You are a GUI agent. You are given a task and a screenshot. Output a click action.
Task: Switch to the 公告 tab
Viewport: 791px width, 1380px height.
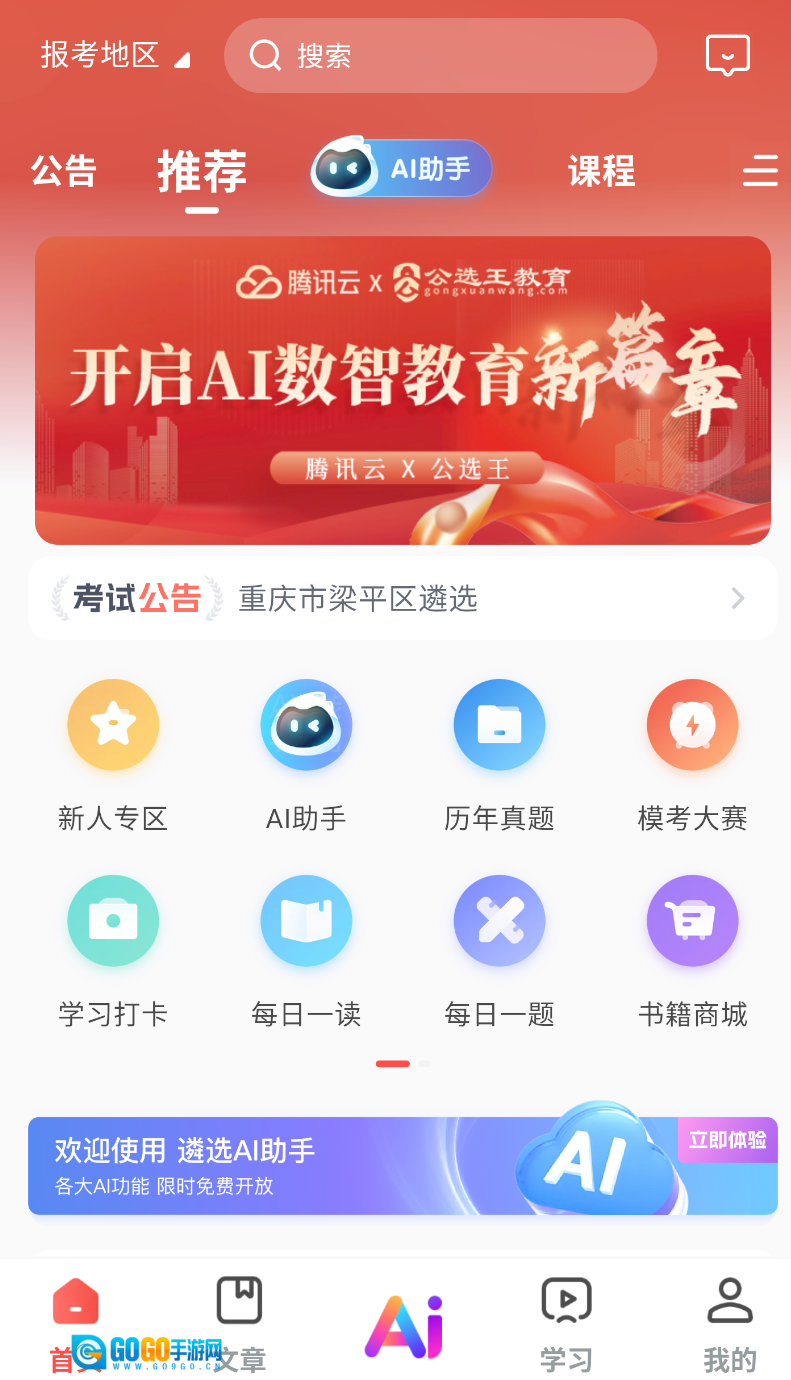[x=63, y=171]
